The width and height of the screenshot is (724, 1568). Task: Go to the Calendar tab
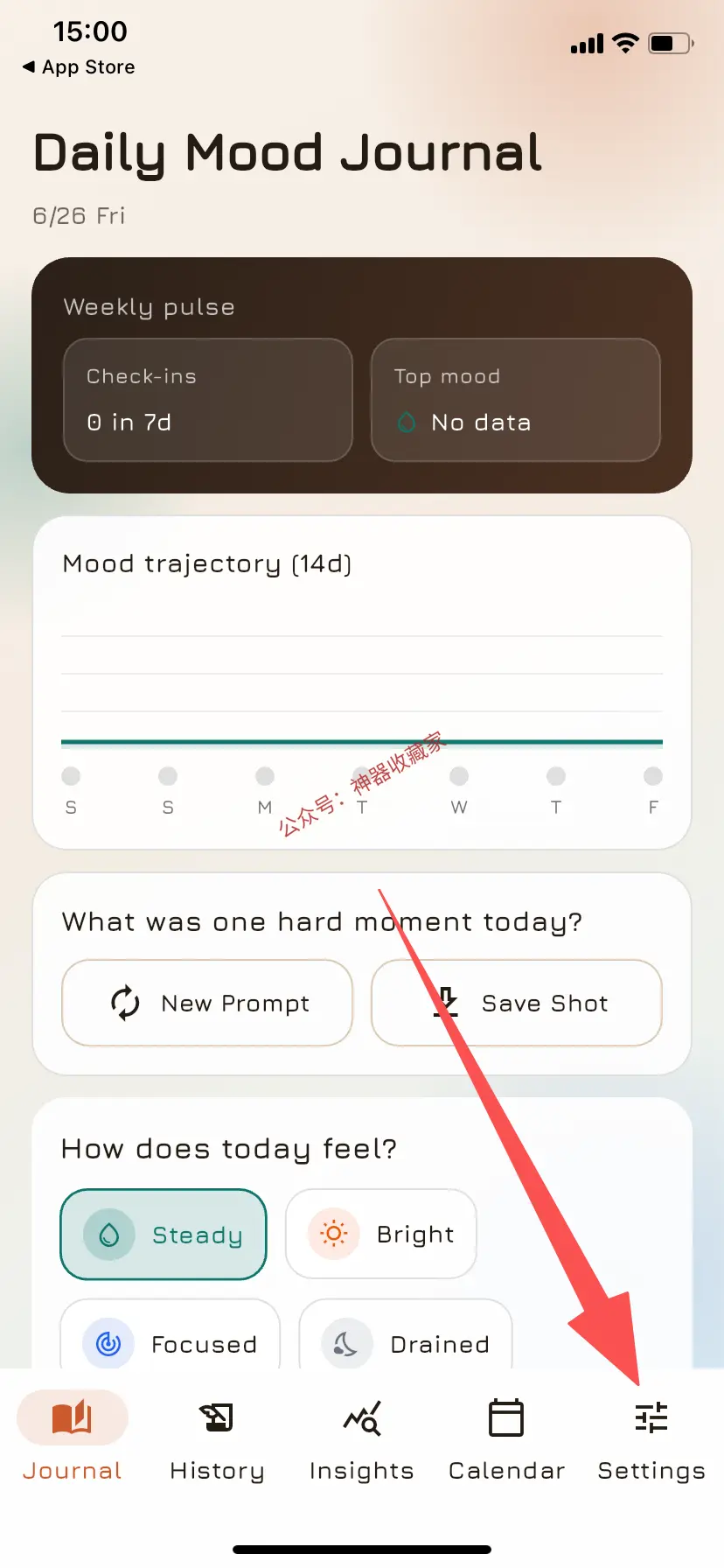[x=506, y=1439]
